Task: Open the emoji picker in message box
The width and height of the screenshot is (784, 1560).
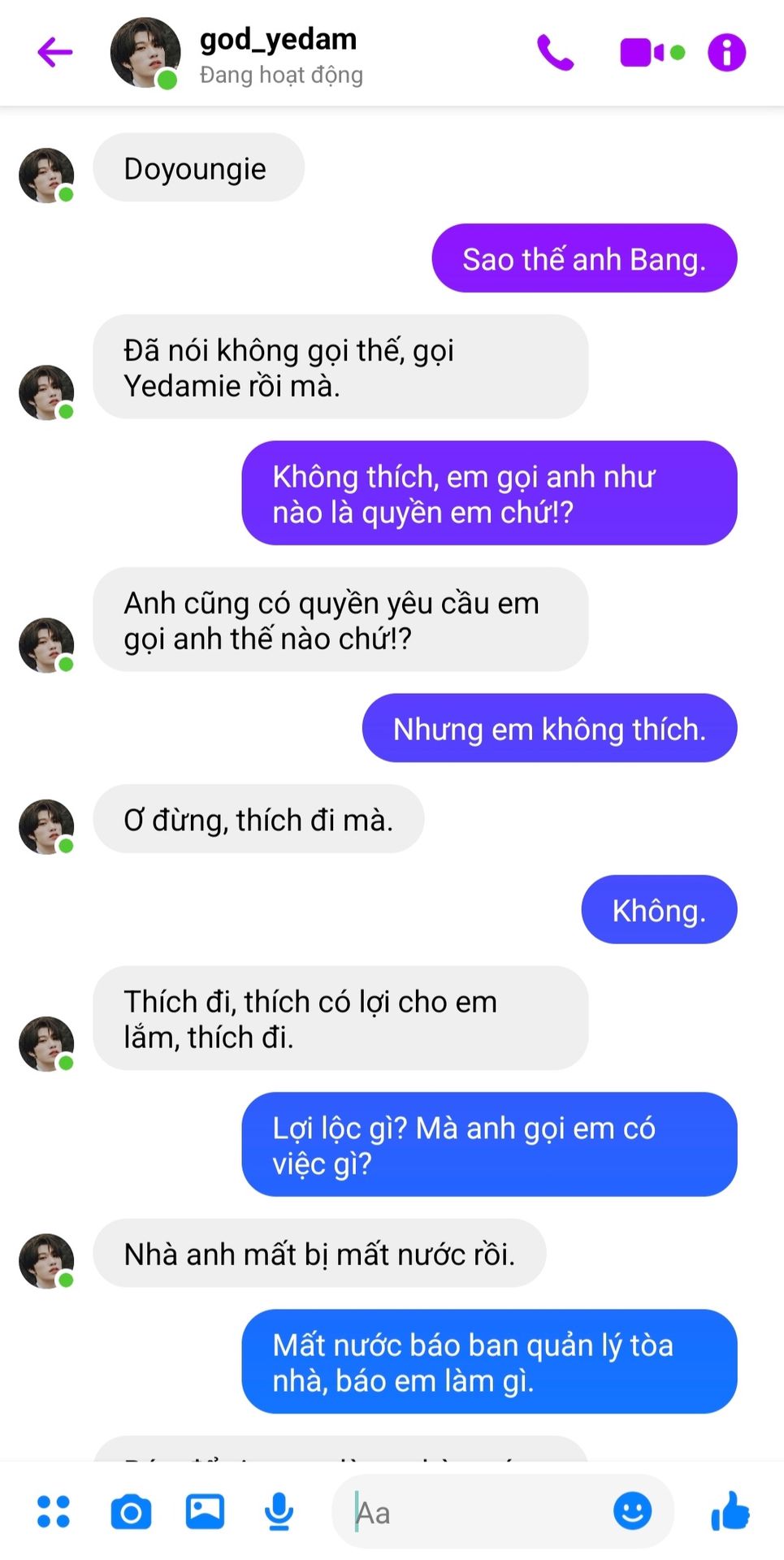Action: coord(632,1511)
